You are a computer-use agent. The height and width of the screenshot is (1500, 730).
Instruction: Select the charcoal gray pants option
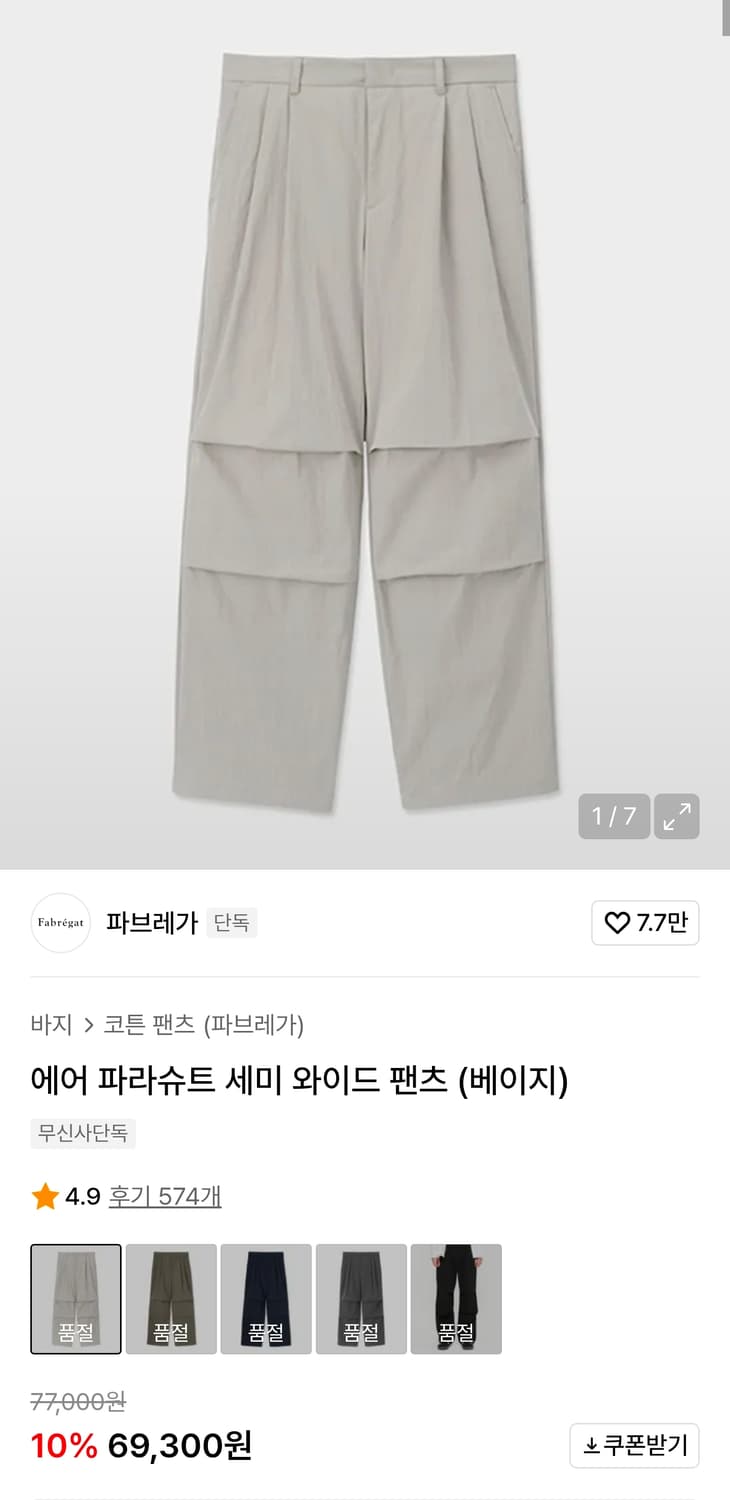coord(361,1298)
